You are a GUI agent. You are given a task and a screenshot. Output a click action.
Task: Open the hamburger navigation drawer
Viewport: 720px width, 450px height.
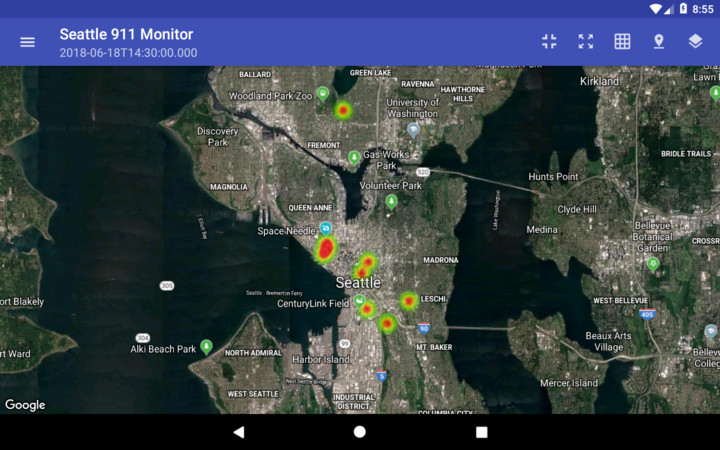pyautogui.click(x=27, y=42)
